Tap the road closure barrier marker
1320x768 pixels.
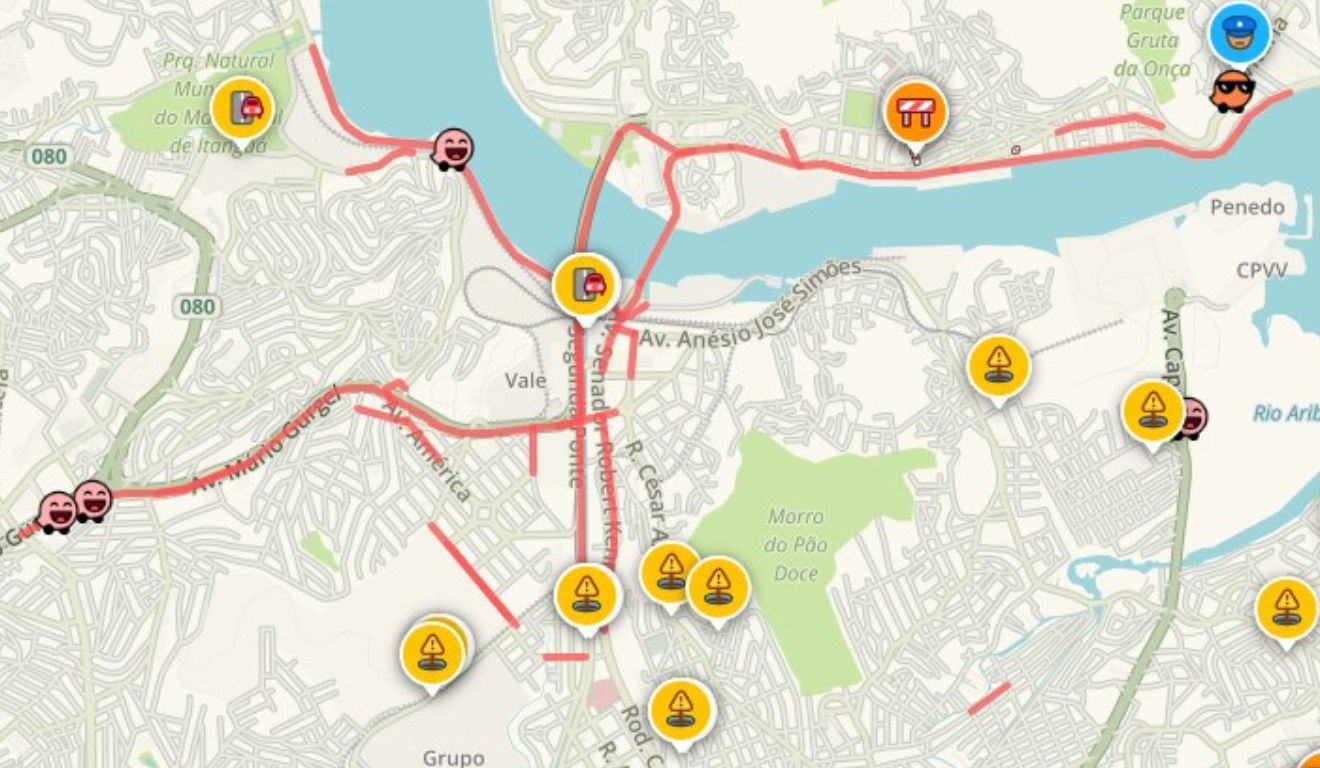pos(914,112)
